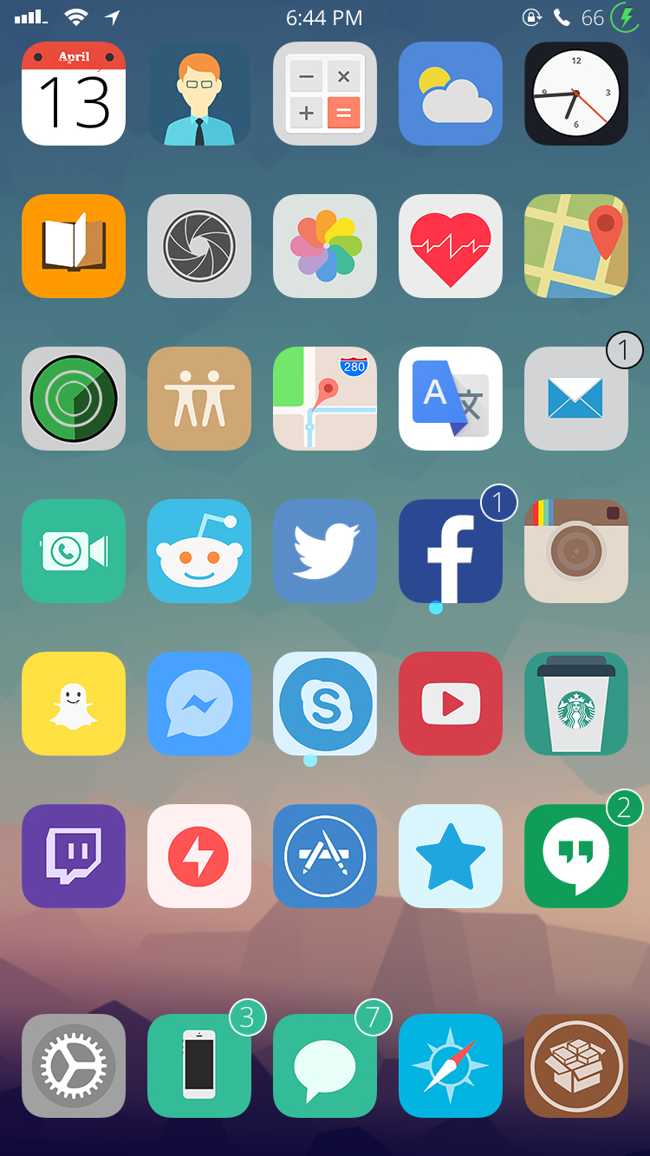The width and height of the screenshot is (650, 1156).
Task: Open the Calendar app
Action: (x=74, y=93)
